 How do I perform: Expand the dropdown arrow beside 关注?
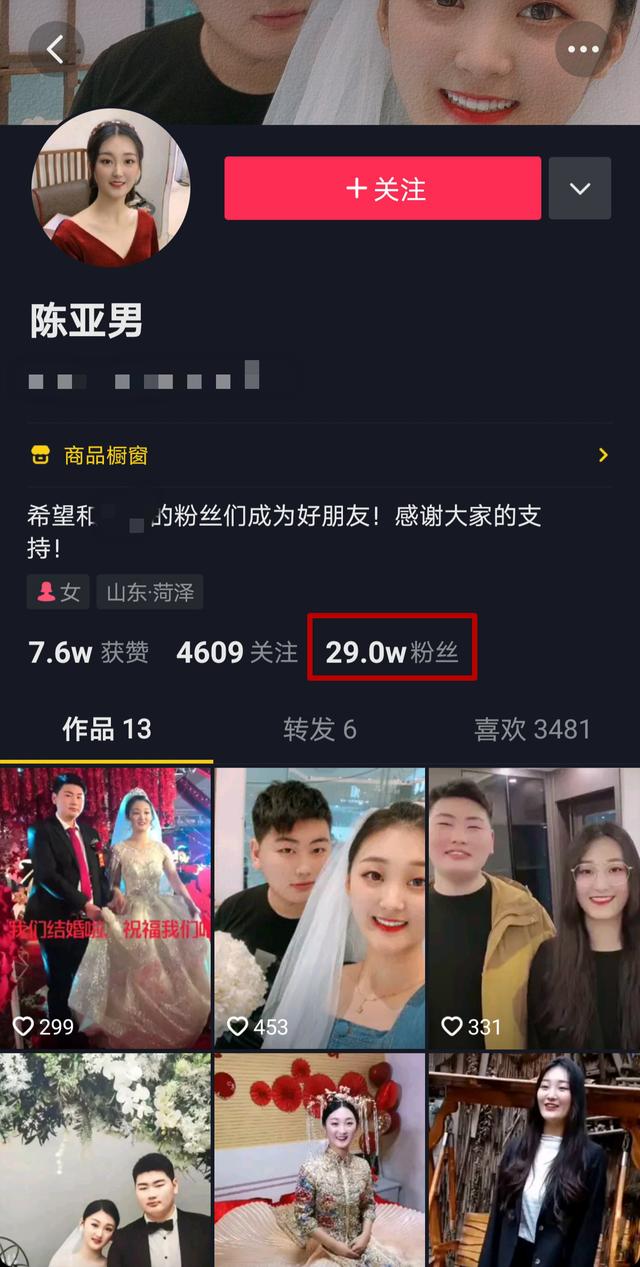click(580, 188)
